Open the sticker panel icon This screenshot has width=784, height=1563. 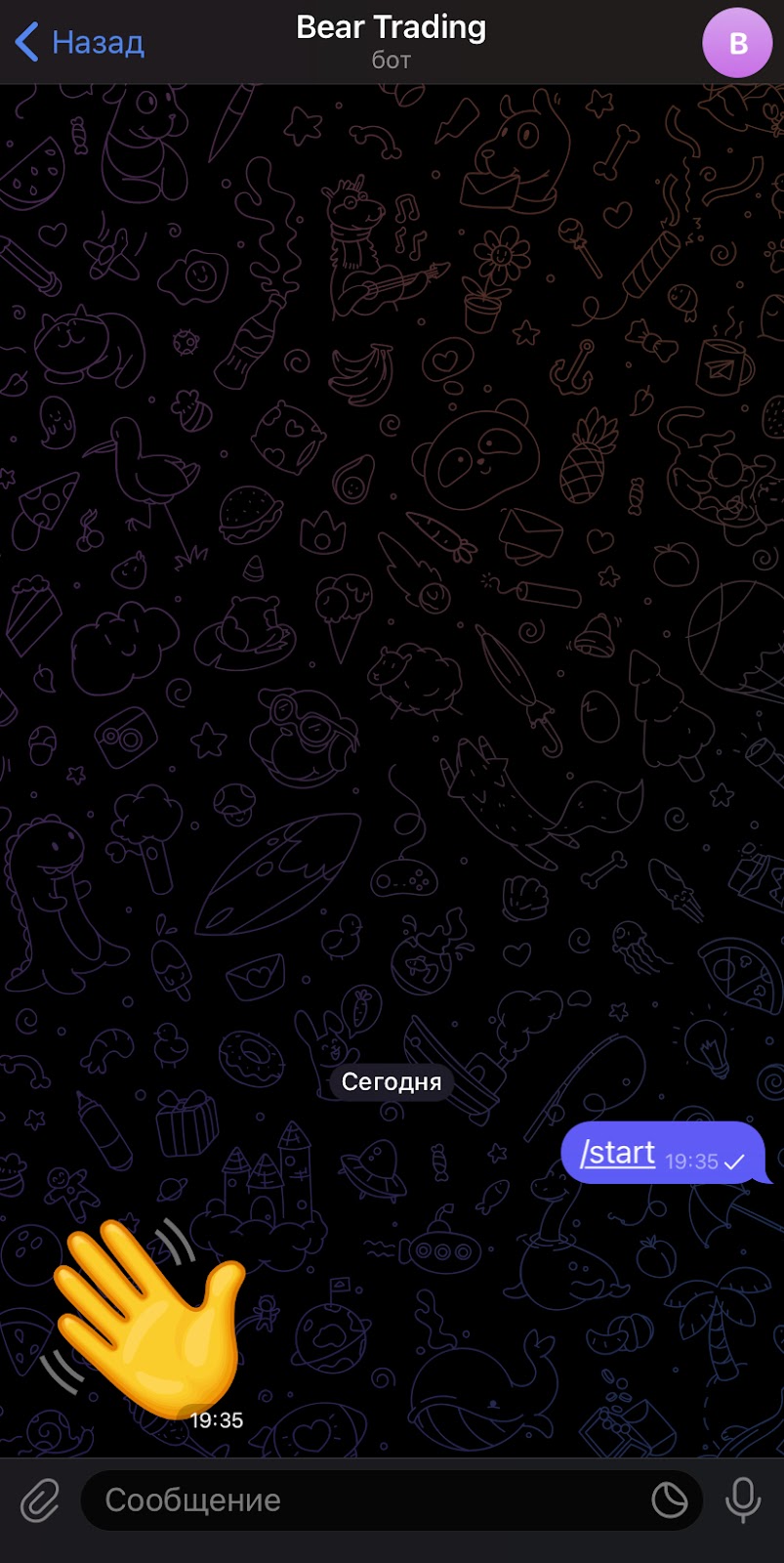click(x=670, y=1500)
